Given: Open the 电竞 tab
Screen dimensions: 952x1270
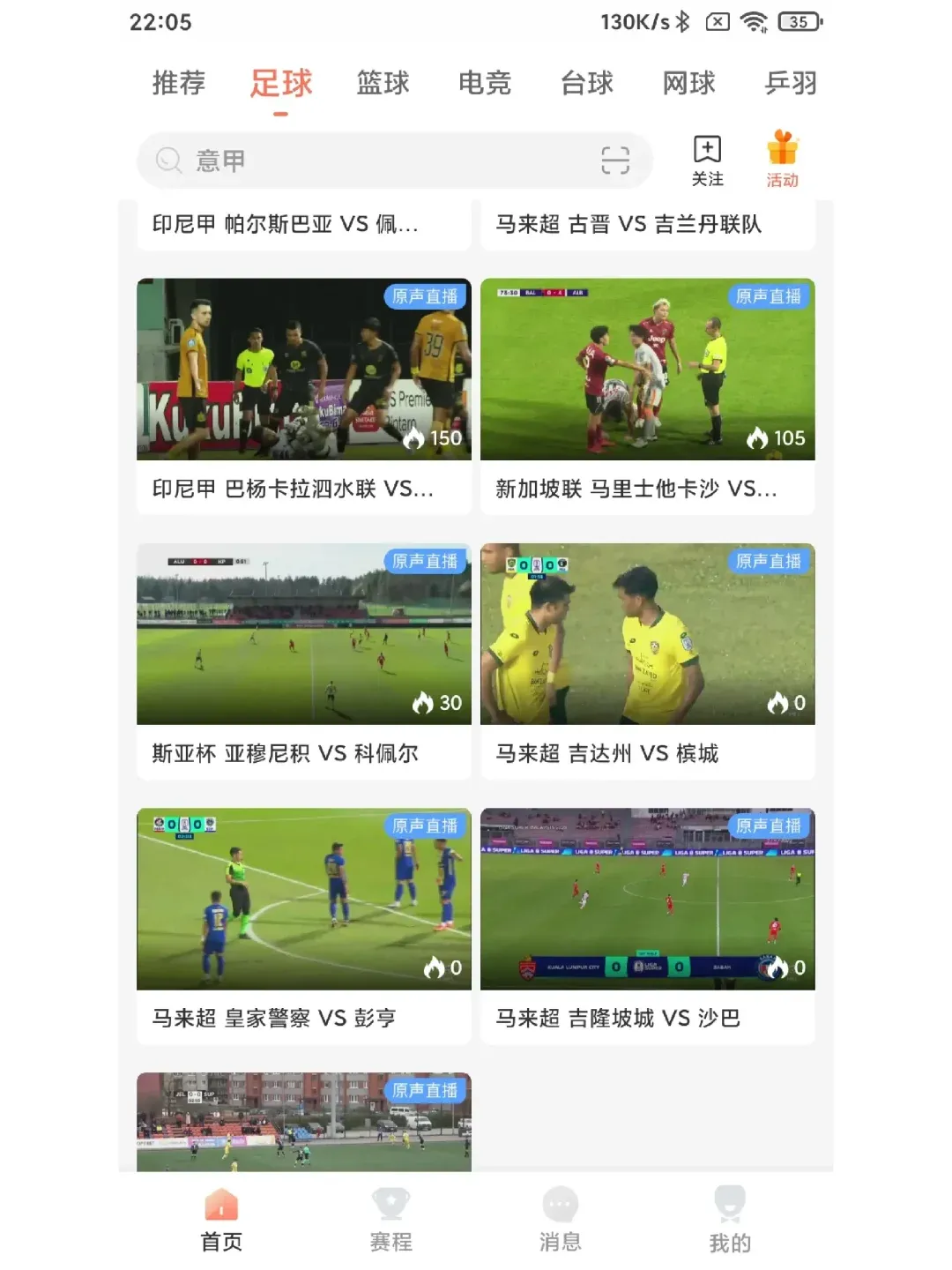Looking at the screenshot, I should [x=484, y=83].
